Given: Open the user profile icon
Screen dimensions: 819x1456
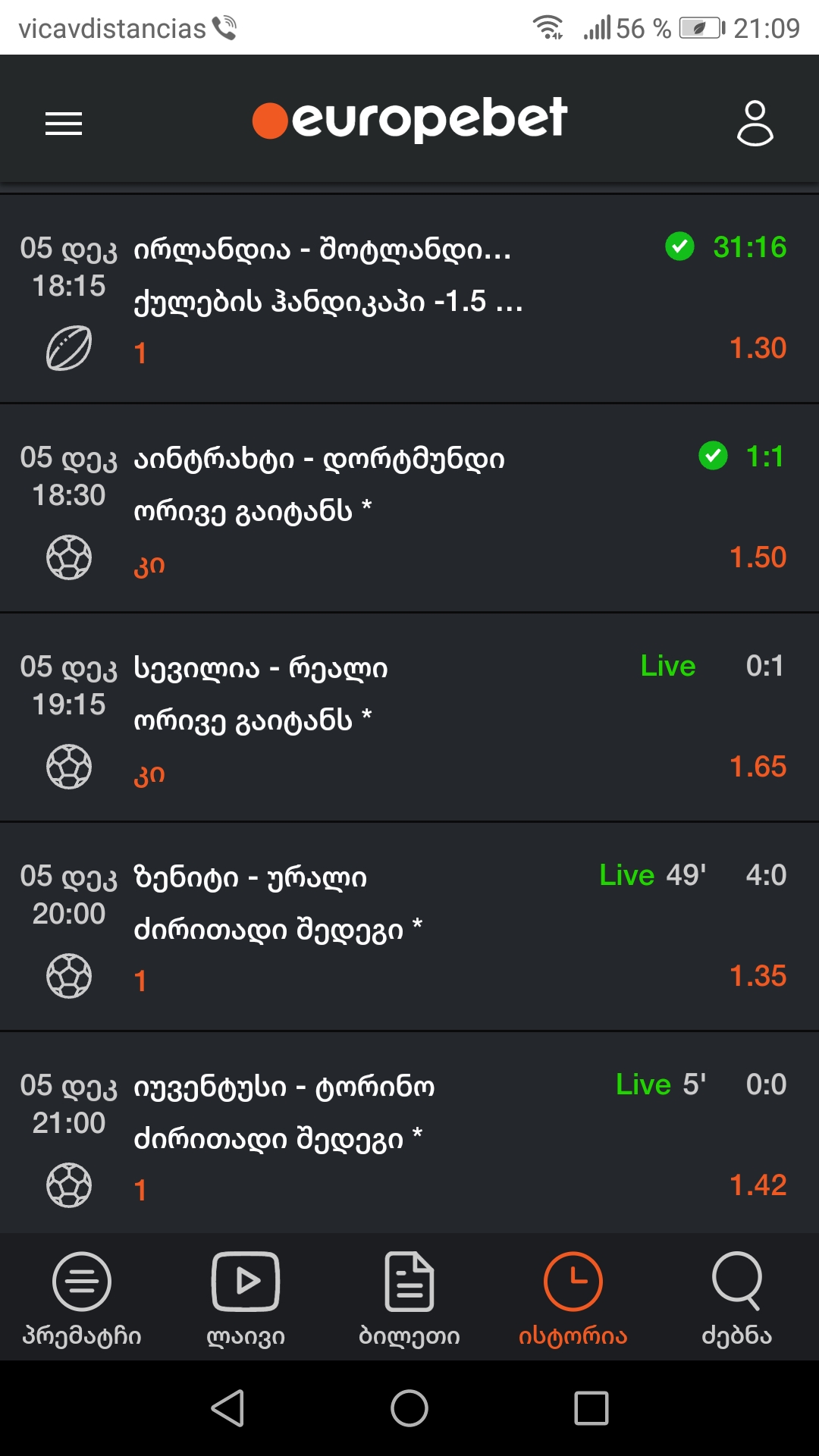Looking at the screenshot, I should tap(755, 123).
